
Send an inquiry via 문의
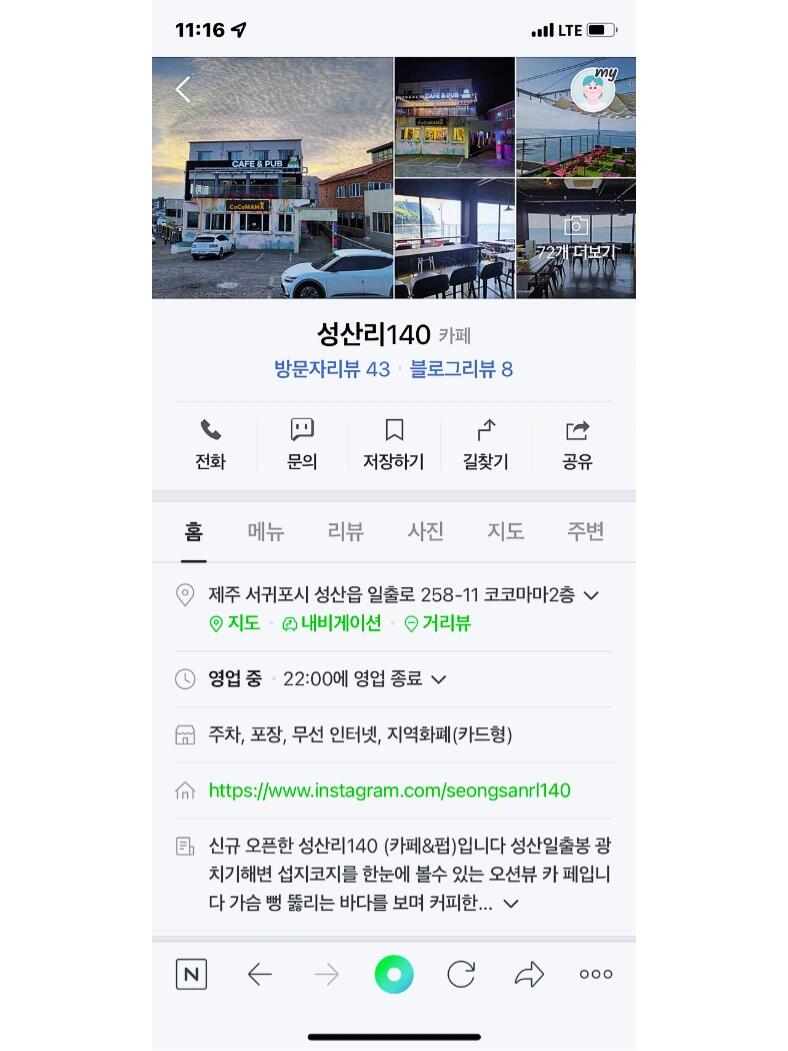click(x=302, y=444)
